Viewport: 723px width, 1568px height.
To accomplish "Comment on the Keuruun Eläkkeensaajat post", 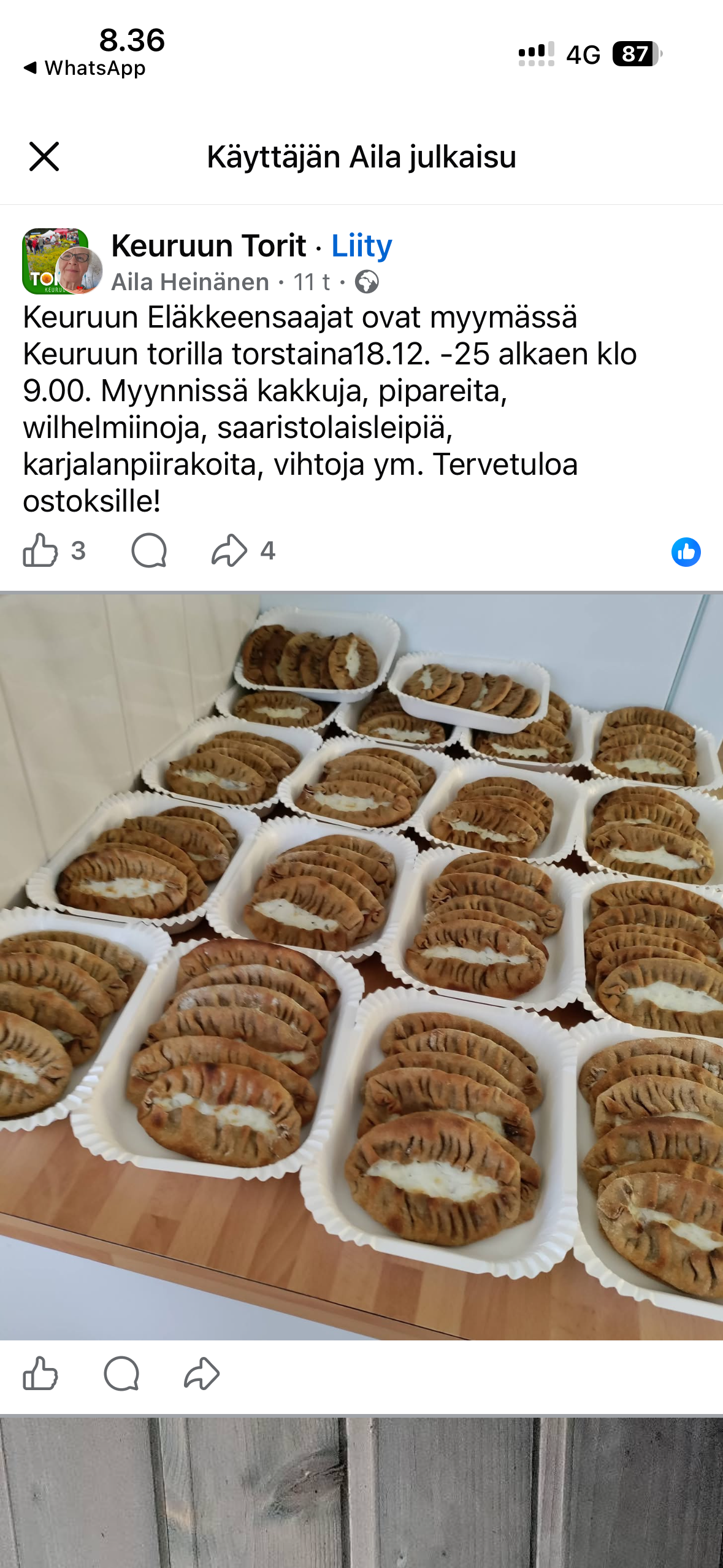I will click(x=149, y=550).
